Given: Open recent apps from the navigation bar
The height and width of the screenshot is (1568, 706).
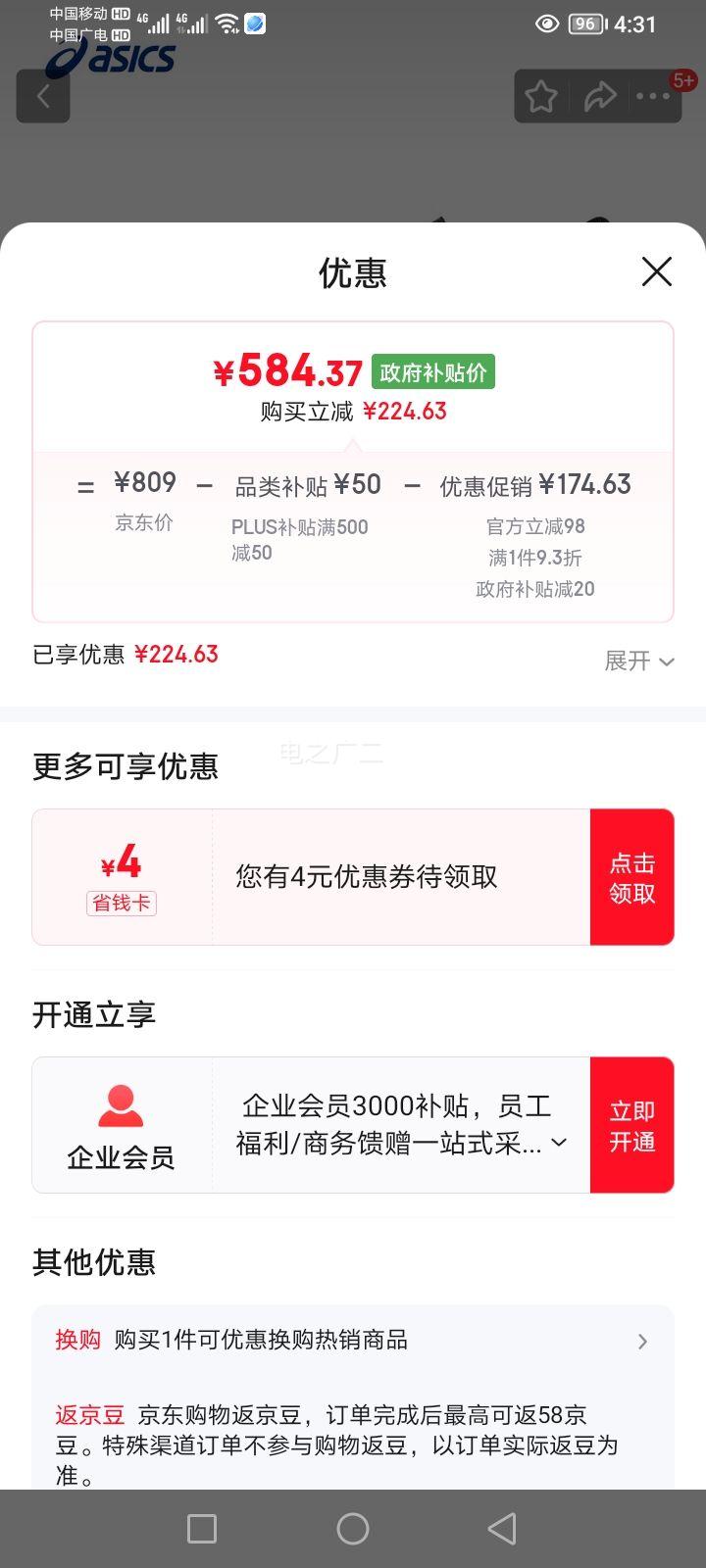Looking at the screenshot, I should coord(202,1529).
